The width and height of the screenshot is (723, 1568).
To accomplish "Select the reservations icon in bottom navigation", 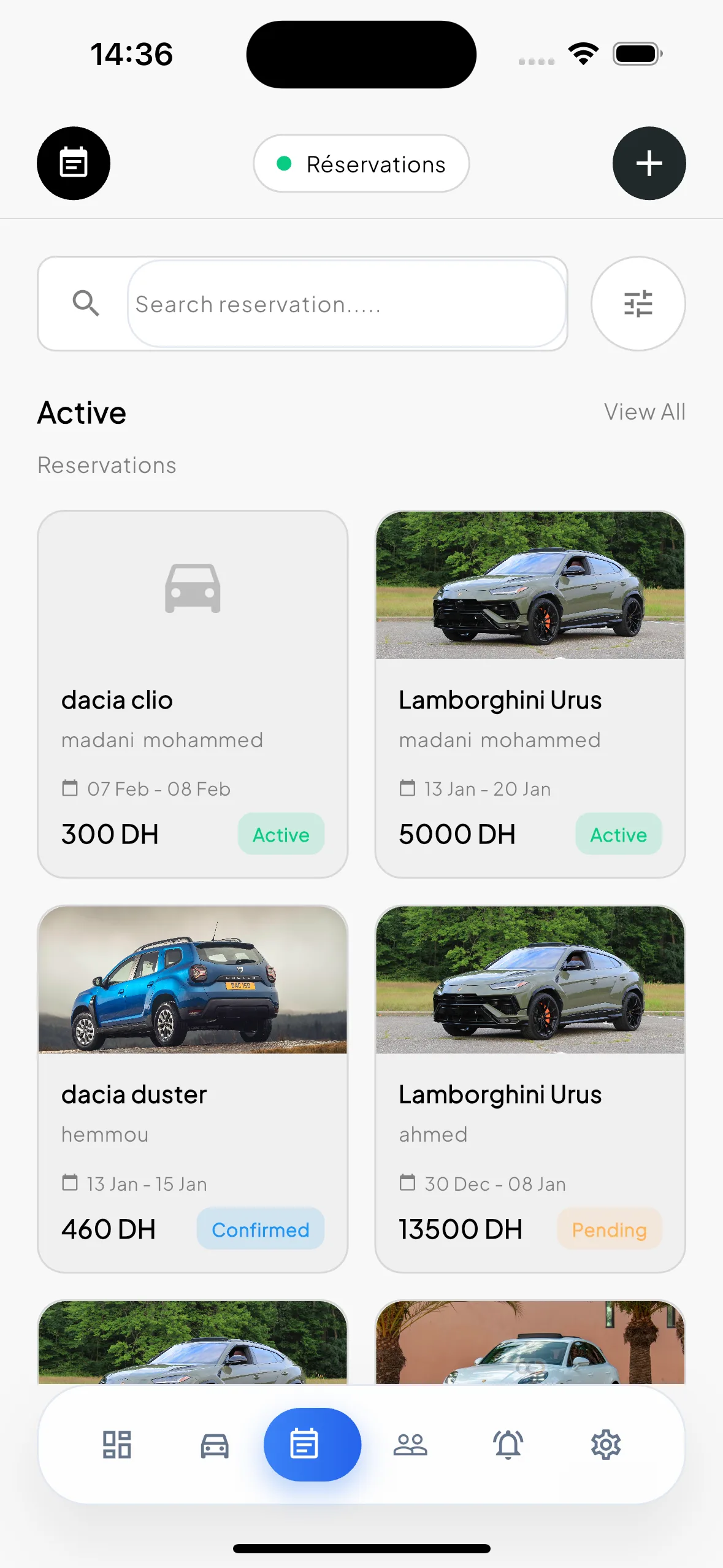I will (x=312, y=1443).
